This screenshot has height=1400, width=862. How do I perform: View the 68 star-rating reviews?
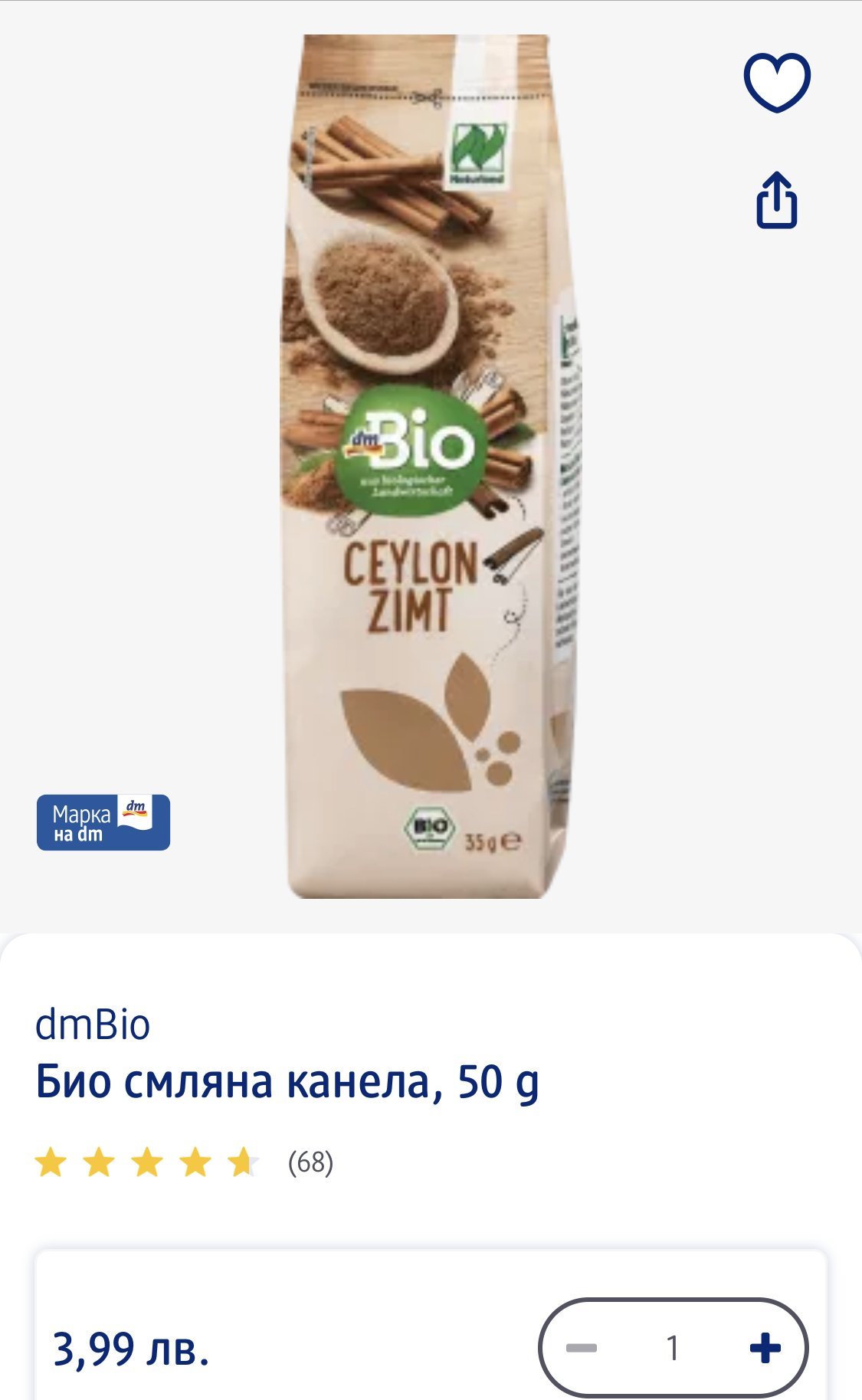(x=185, y=1162)
